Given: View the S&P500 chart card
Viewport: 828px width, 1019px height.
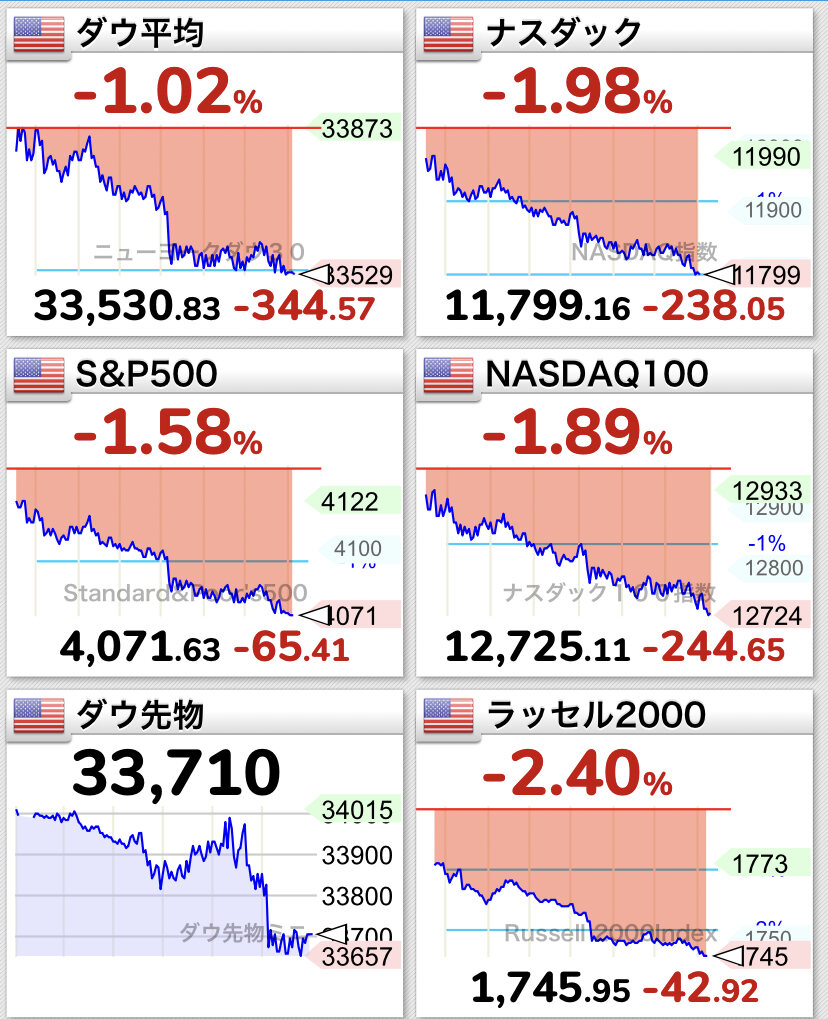Looking at the screenshot, I should pyautogui.click(x=205, y=513).
